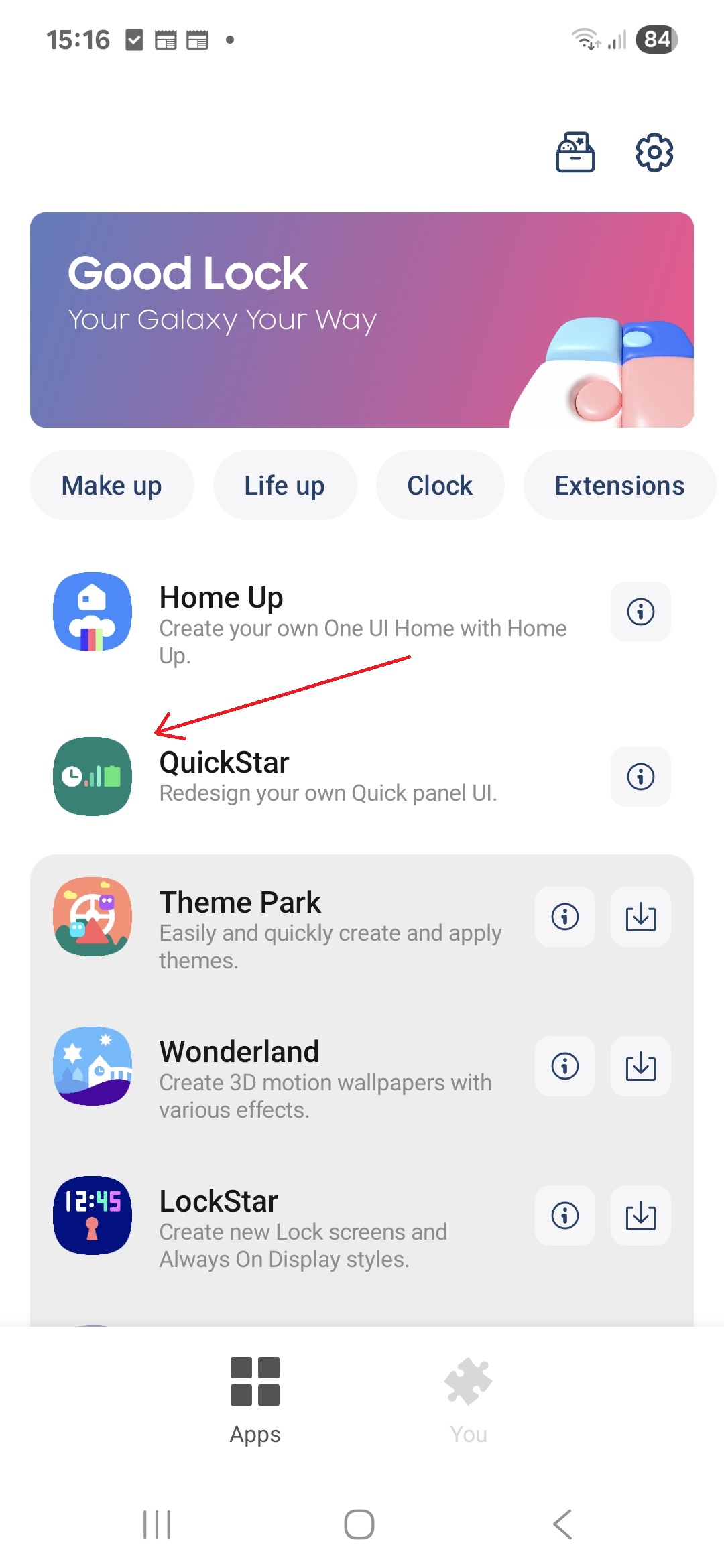Select the Make up chip
The width and height of the screenshot is (724, 1568).
pos(112,485)
